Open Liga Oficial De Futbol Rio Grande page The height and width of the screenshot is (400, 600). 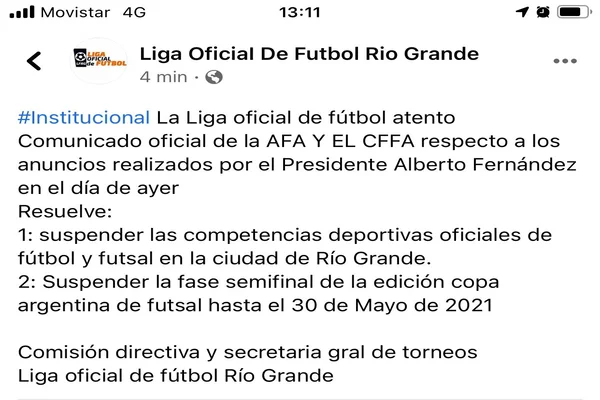click(309, 53)
